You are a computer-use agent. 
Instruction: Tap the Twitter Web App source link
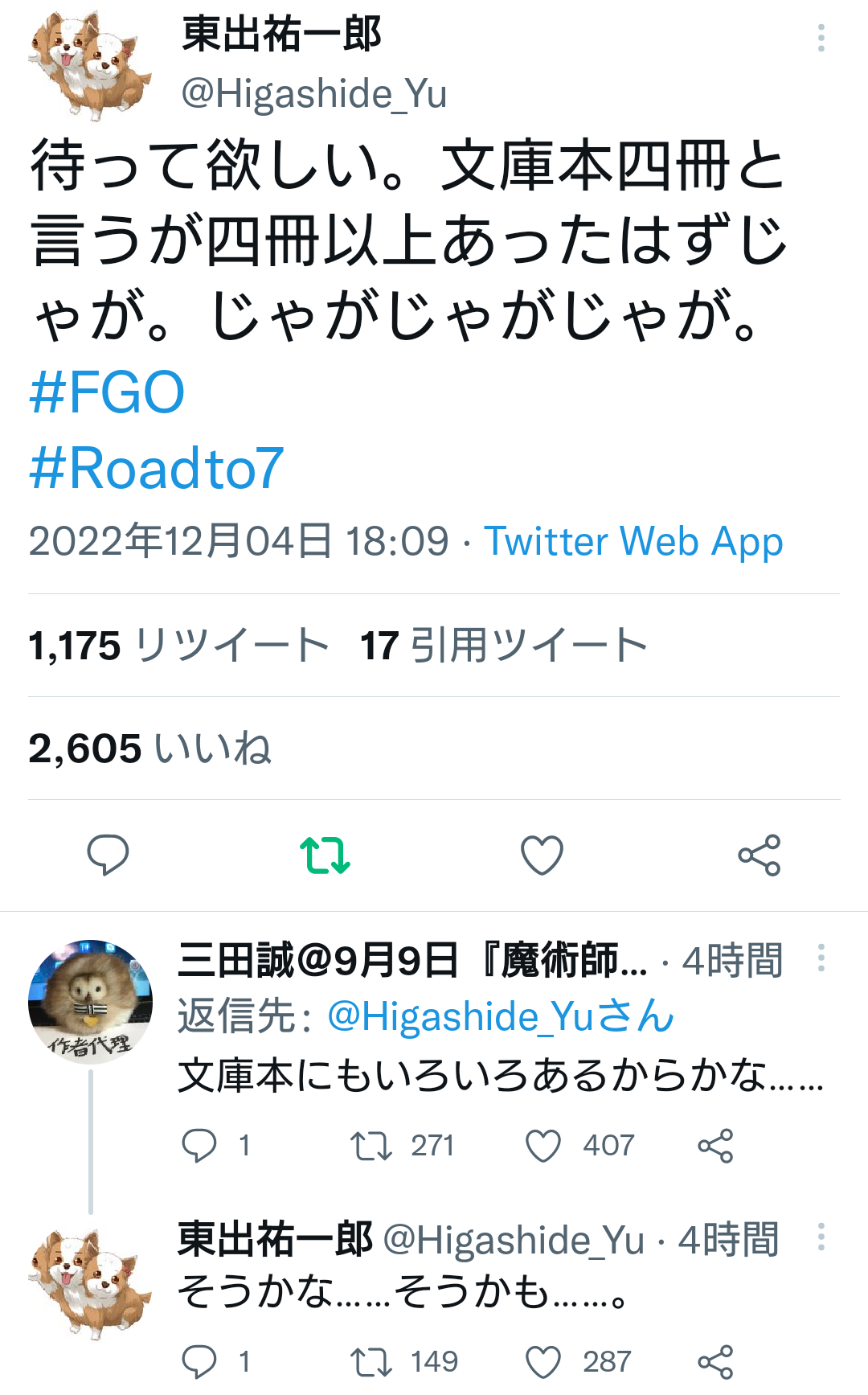(x=633, y=541)
